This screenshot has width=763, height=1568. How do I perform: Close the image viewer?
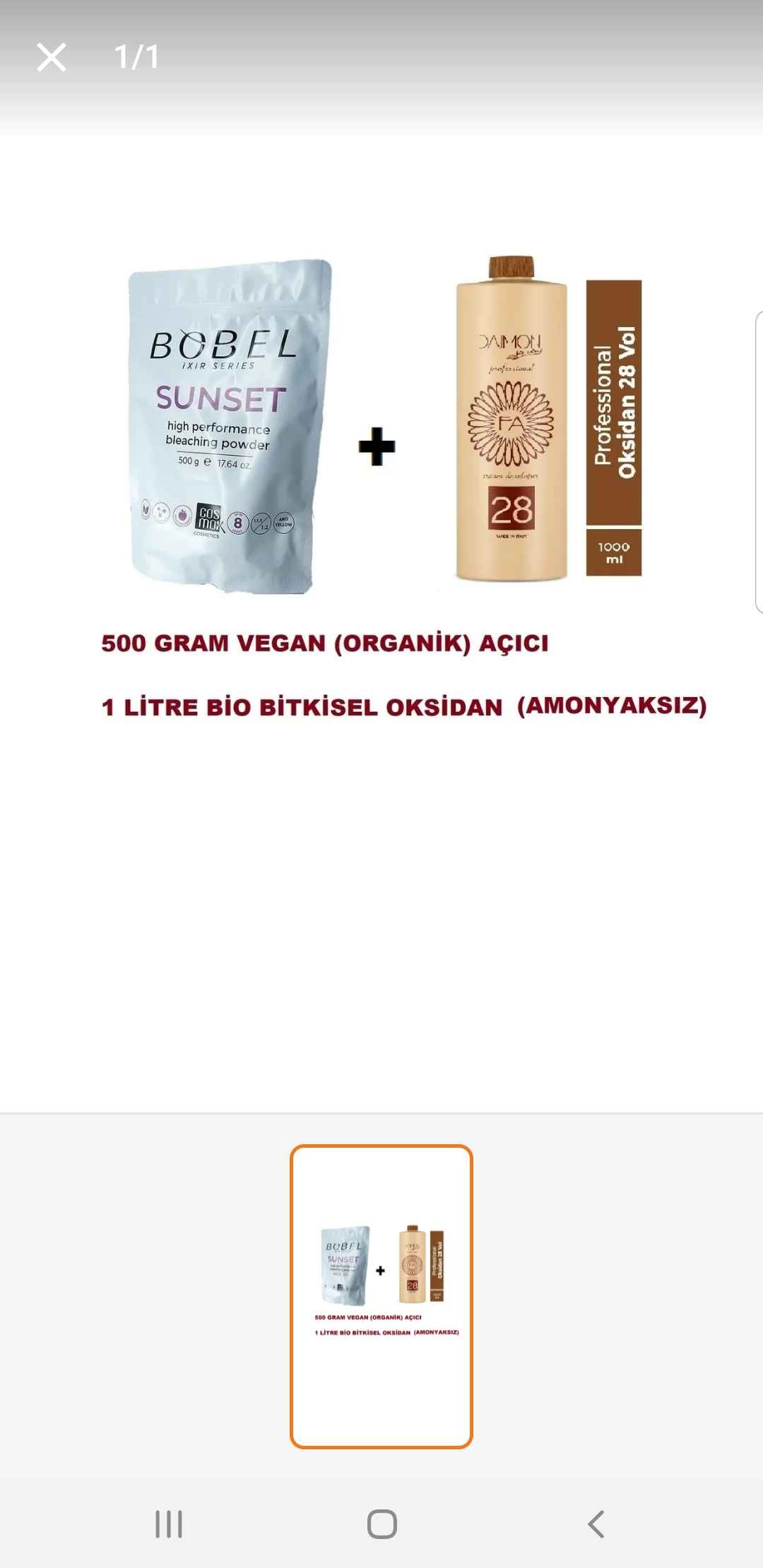click(x=52, y=57)
